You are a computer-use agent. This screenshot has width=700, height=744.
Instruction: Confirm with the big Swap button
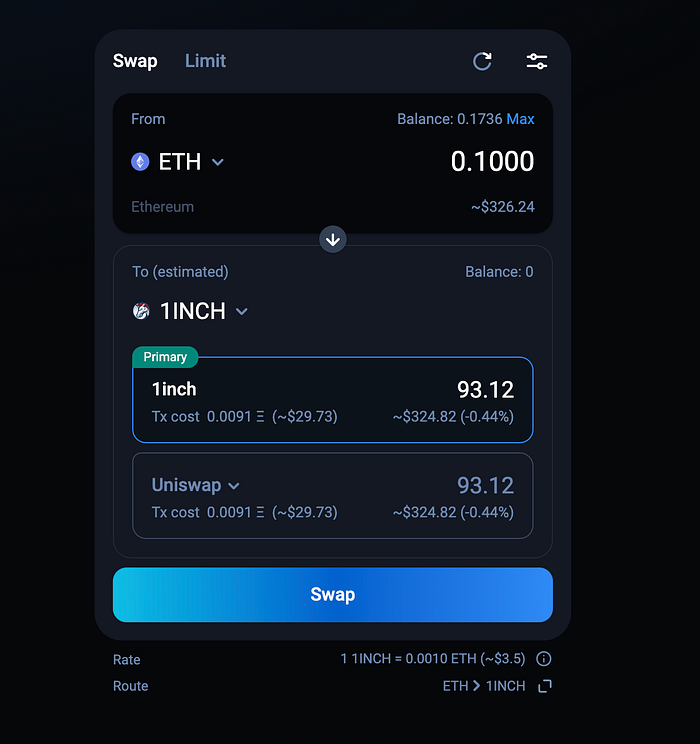coord(333,595)
